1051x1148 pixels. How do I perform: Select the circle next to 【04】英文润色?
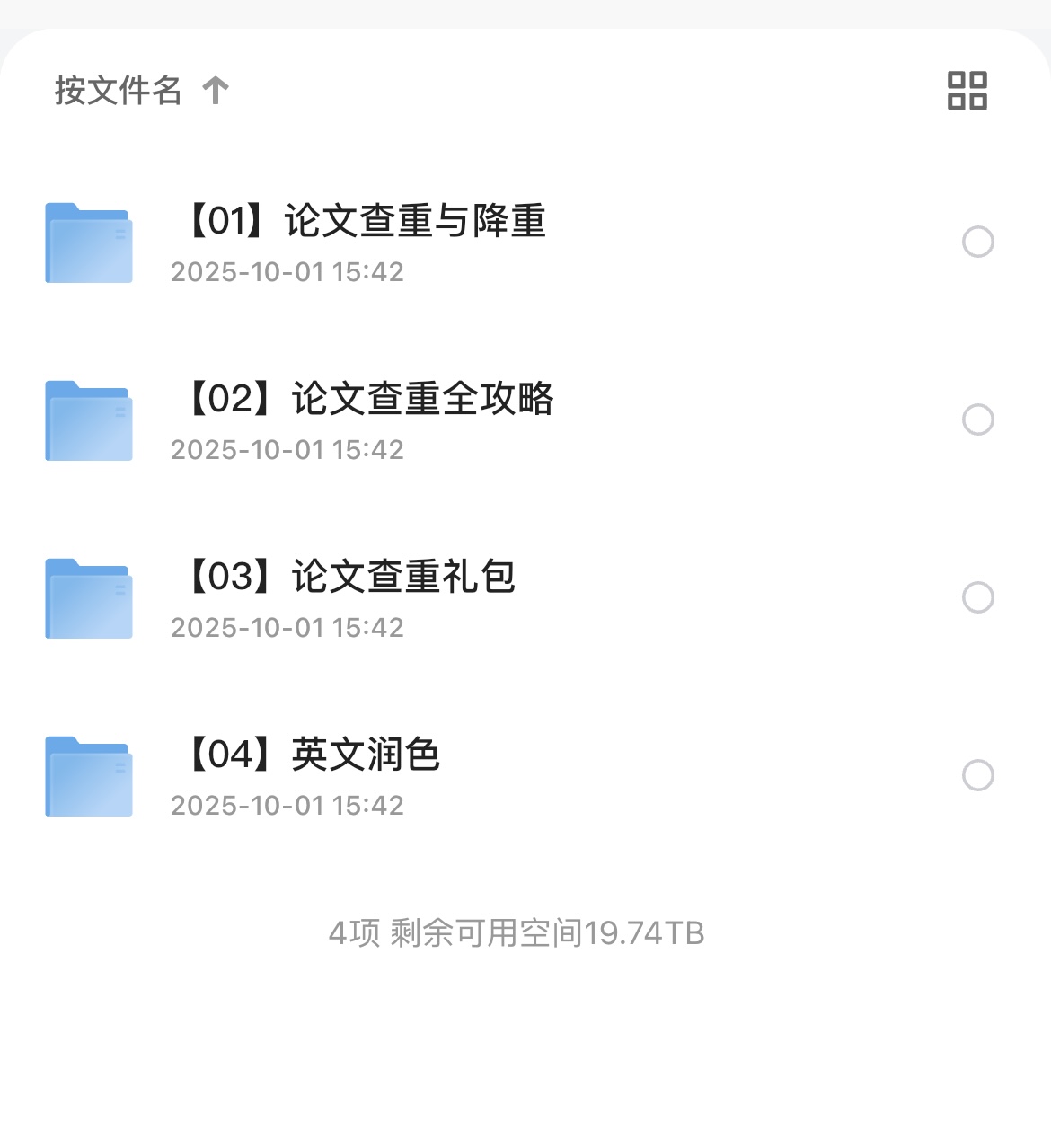pyautogui.click(x=978, y=775)
